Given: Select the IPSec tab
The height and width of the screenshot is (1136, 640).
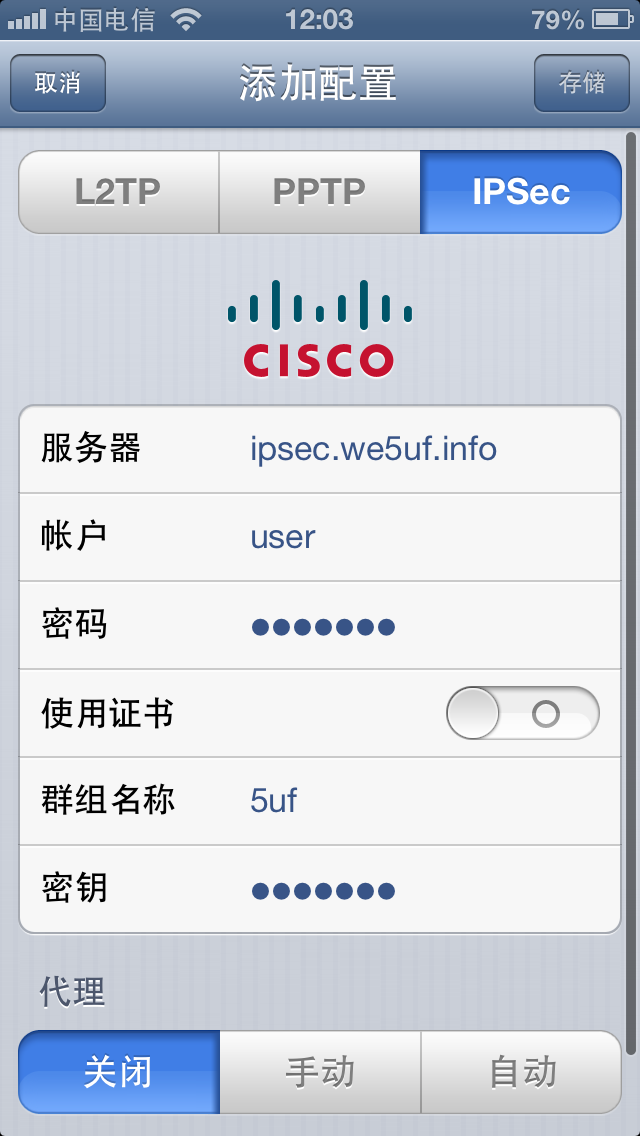Looking at the screenshot, I should click(521, 192).
